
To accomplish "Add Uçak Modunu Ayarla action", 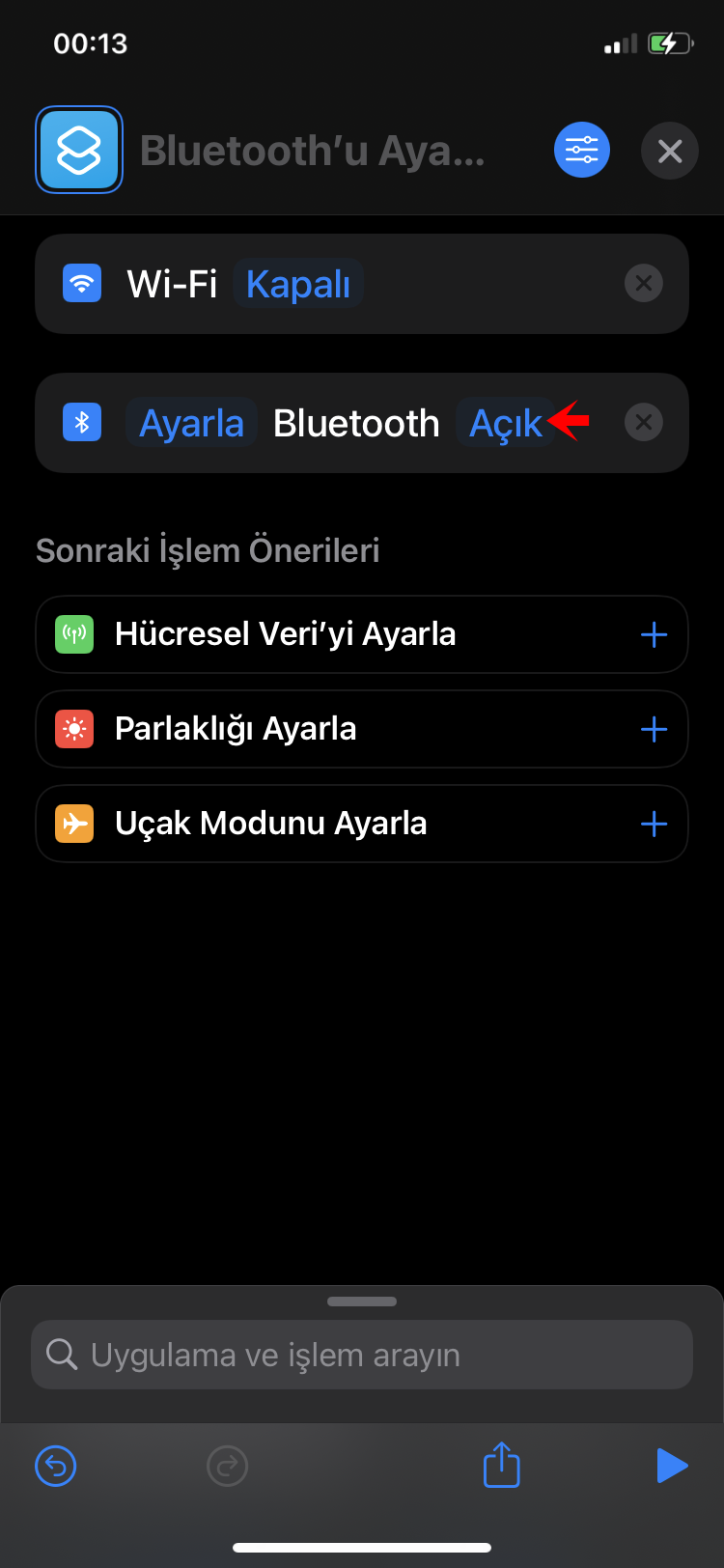I will pyautogui.click(x=654, y=824).
